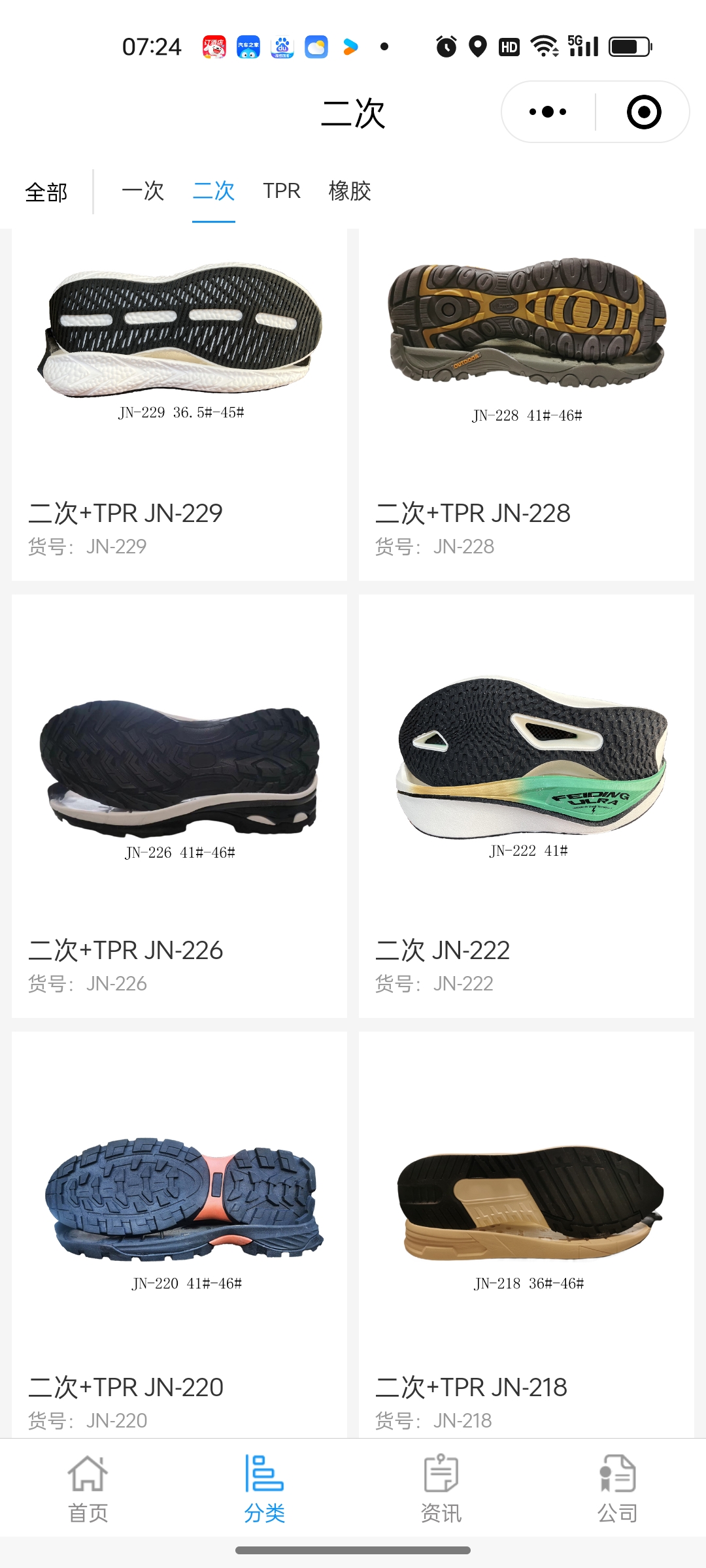Select the 二次+TPR JN-218 item
The width and height of the screenshot is (706, 1568).
point(526,1235)
